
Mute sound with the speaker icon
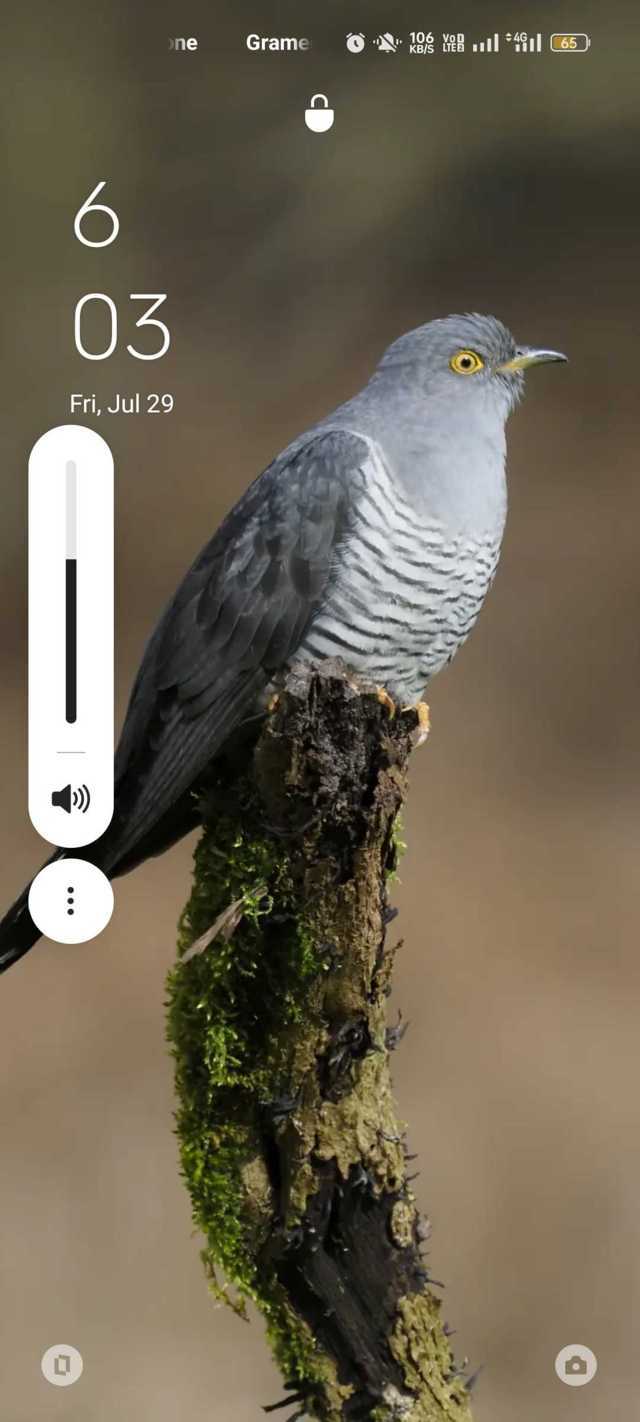pyautogui.click(x=70, y=798)
